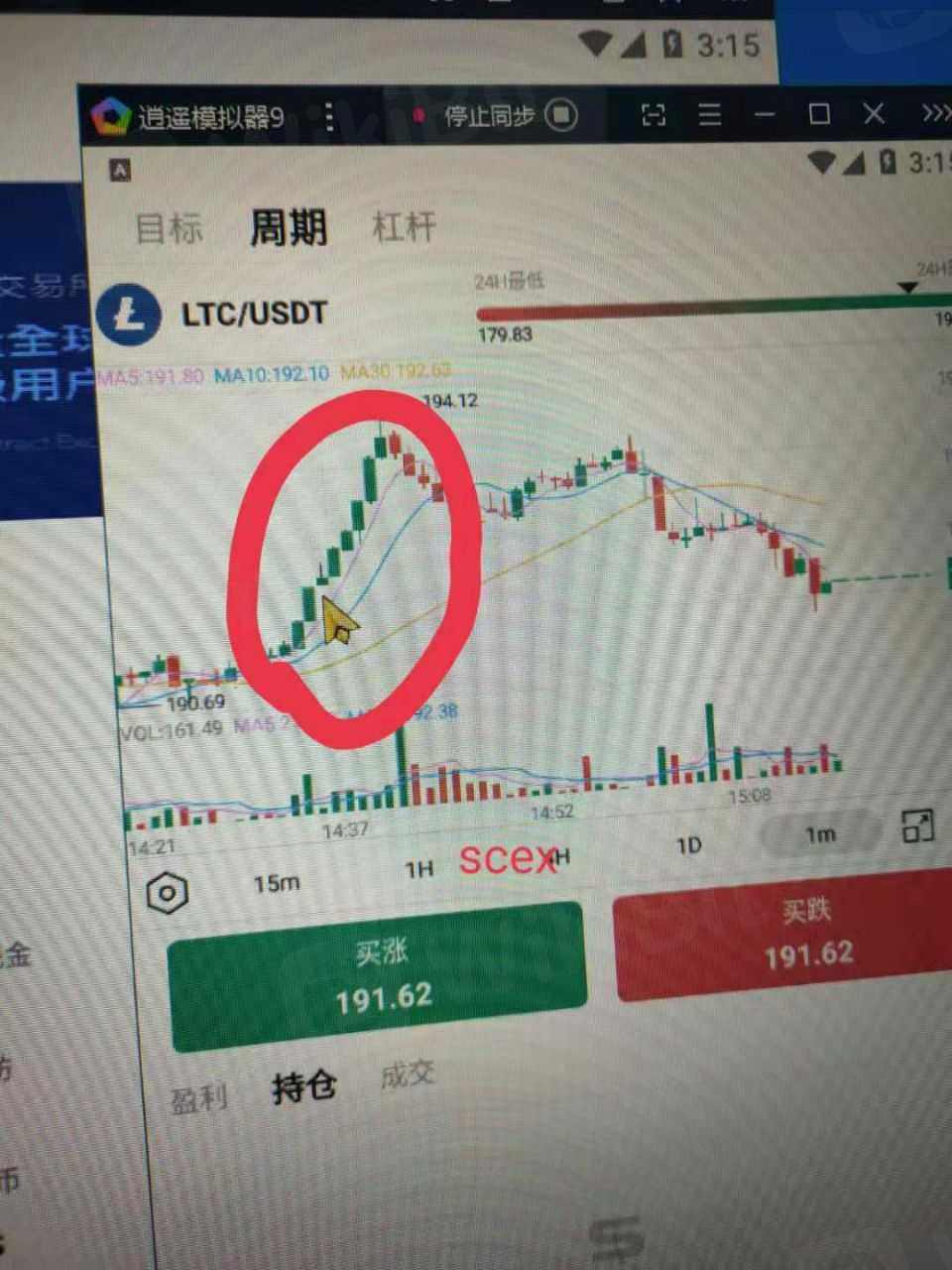Tap the red 买跌 buy-down button
This screenshot has height=1270, width=952.
point(793,935)
